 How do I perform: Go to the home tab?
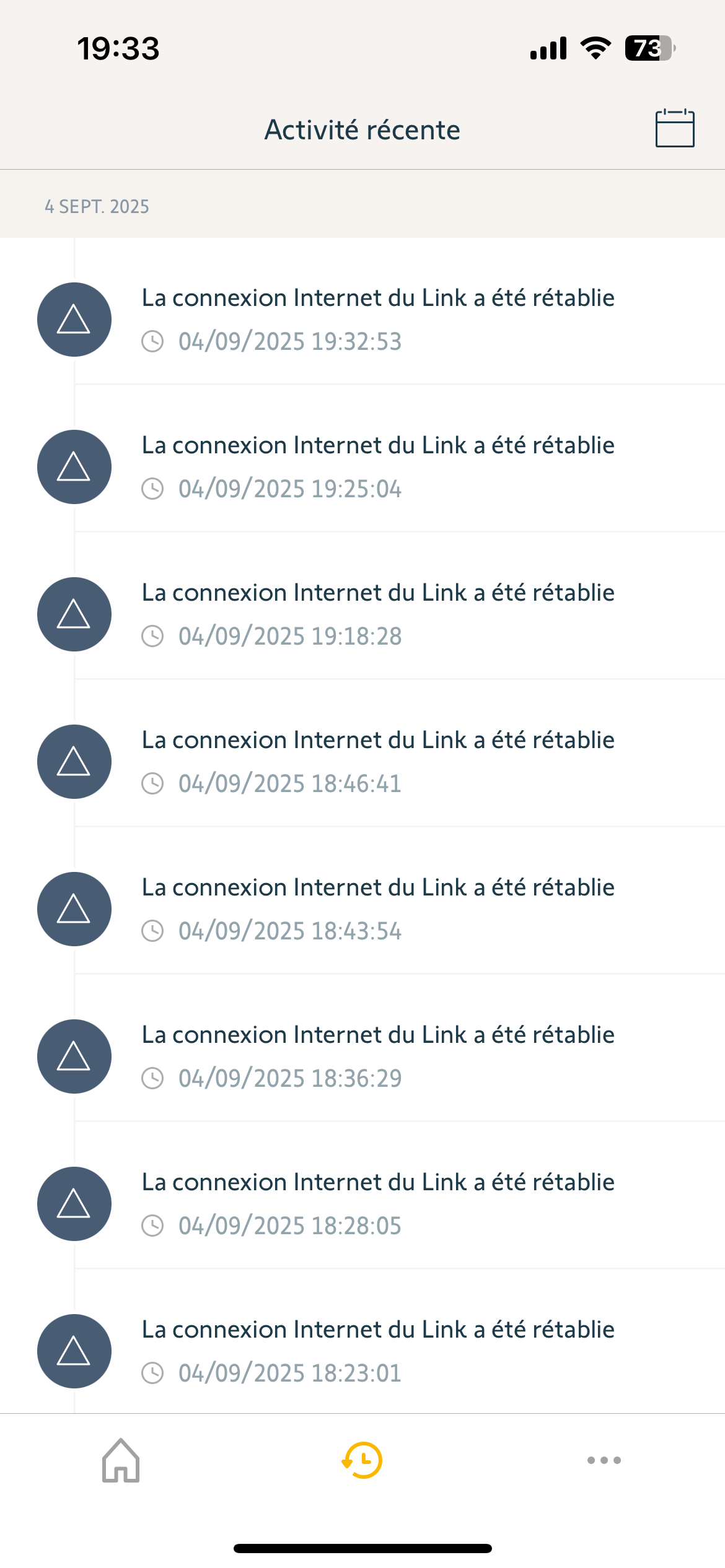click(121, 1460)
